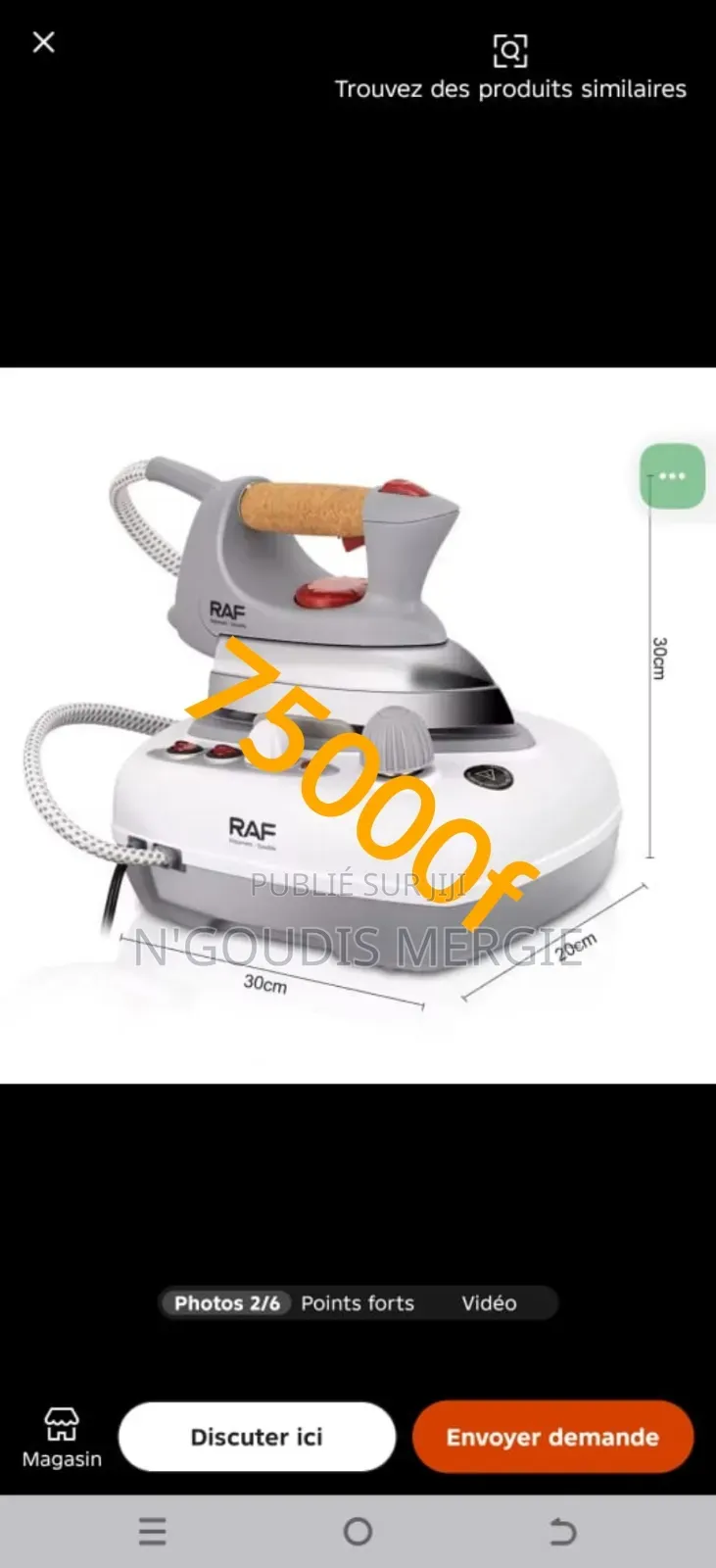This screenshot has height=1568, width=716.
Task: Go to the device home screen
Action: click(x=358, y=1531)
